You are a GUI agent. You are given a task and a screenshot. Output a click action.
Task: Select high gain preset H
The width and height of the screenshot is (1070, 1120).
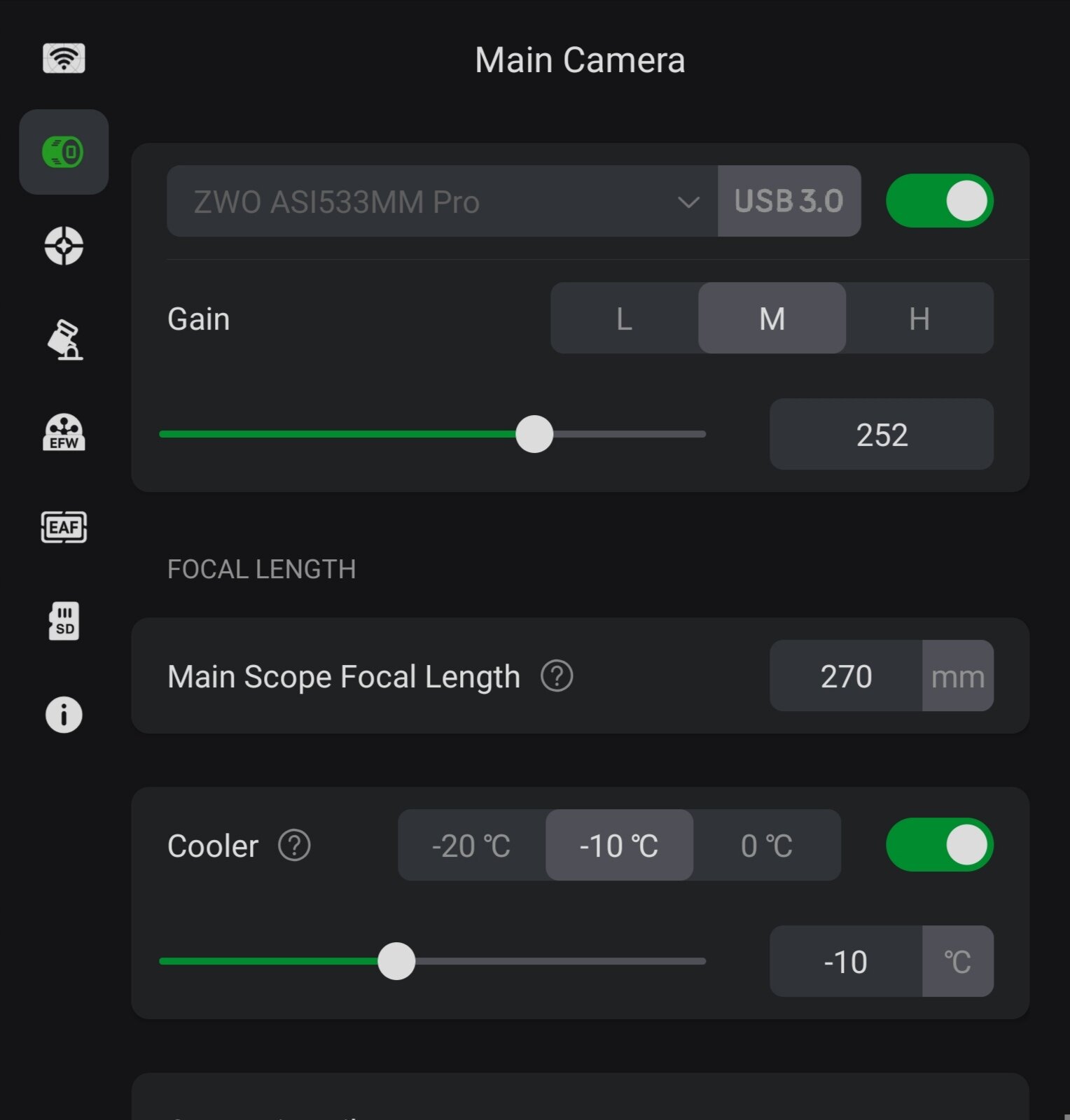click(x=919, y=318)
